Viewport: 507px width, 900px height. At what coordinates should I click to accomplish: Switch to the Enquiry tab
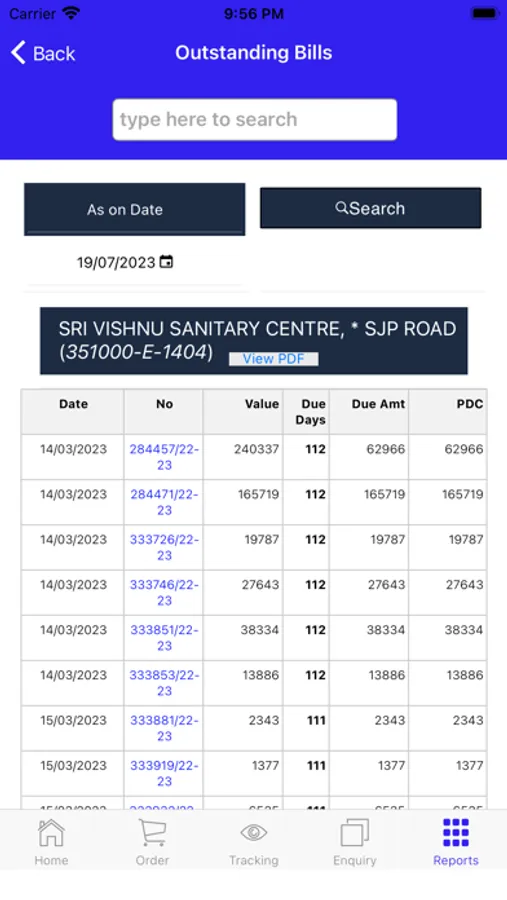click(x=355, y=843)
